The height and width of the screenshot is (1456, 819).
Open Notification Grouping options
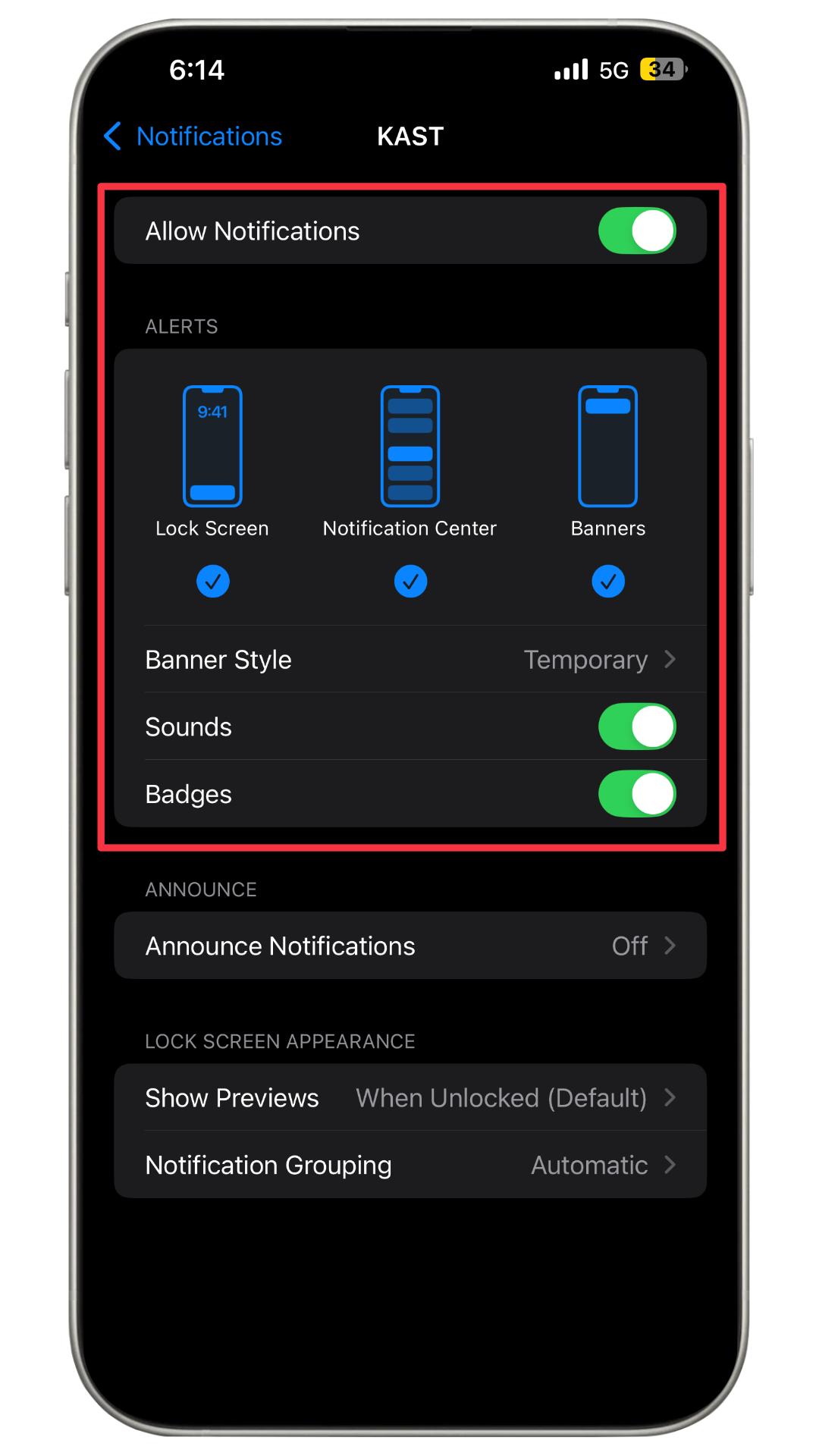coord(410,1165)
